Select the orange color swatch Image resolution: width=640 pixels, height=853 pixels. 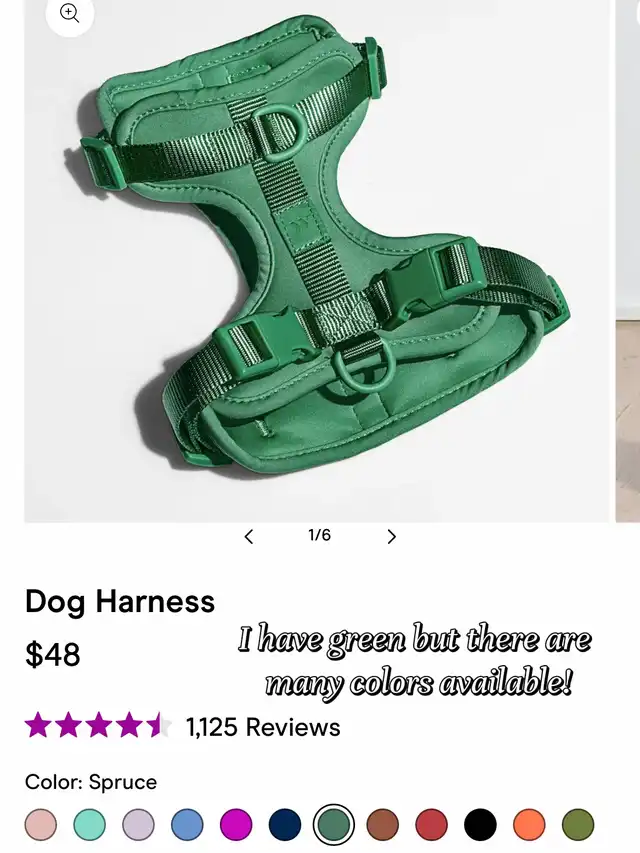pyautogui.click(x=529, y=825)
